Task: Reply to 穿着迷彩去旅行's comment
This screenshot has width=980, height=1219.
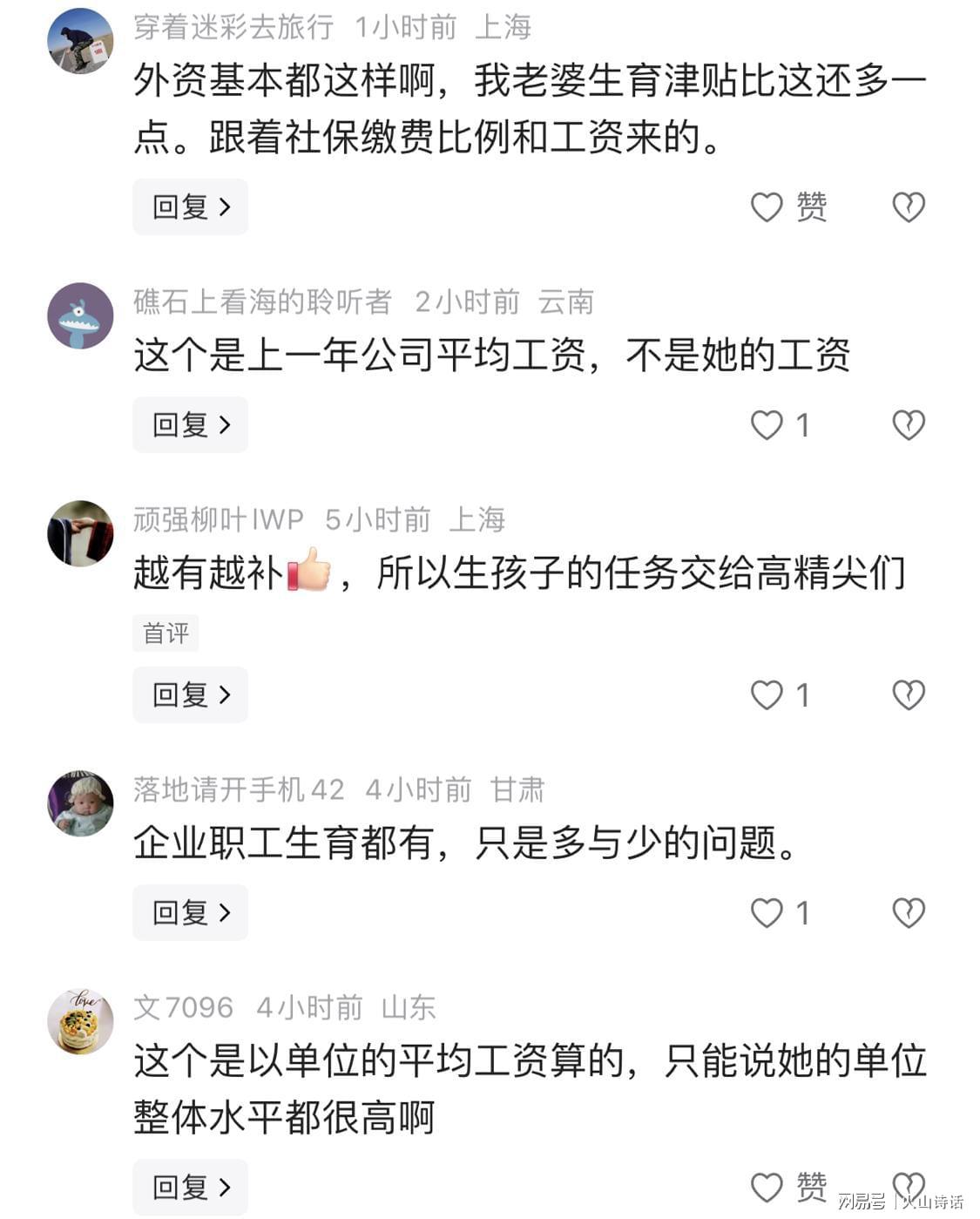Action: click(190, 207)
